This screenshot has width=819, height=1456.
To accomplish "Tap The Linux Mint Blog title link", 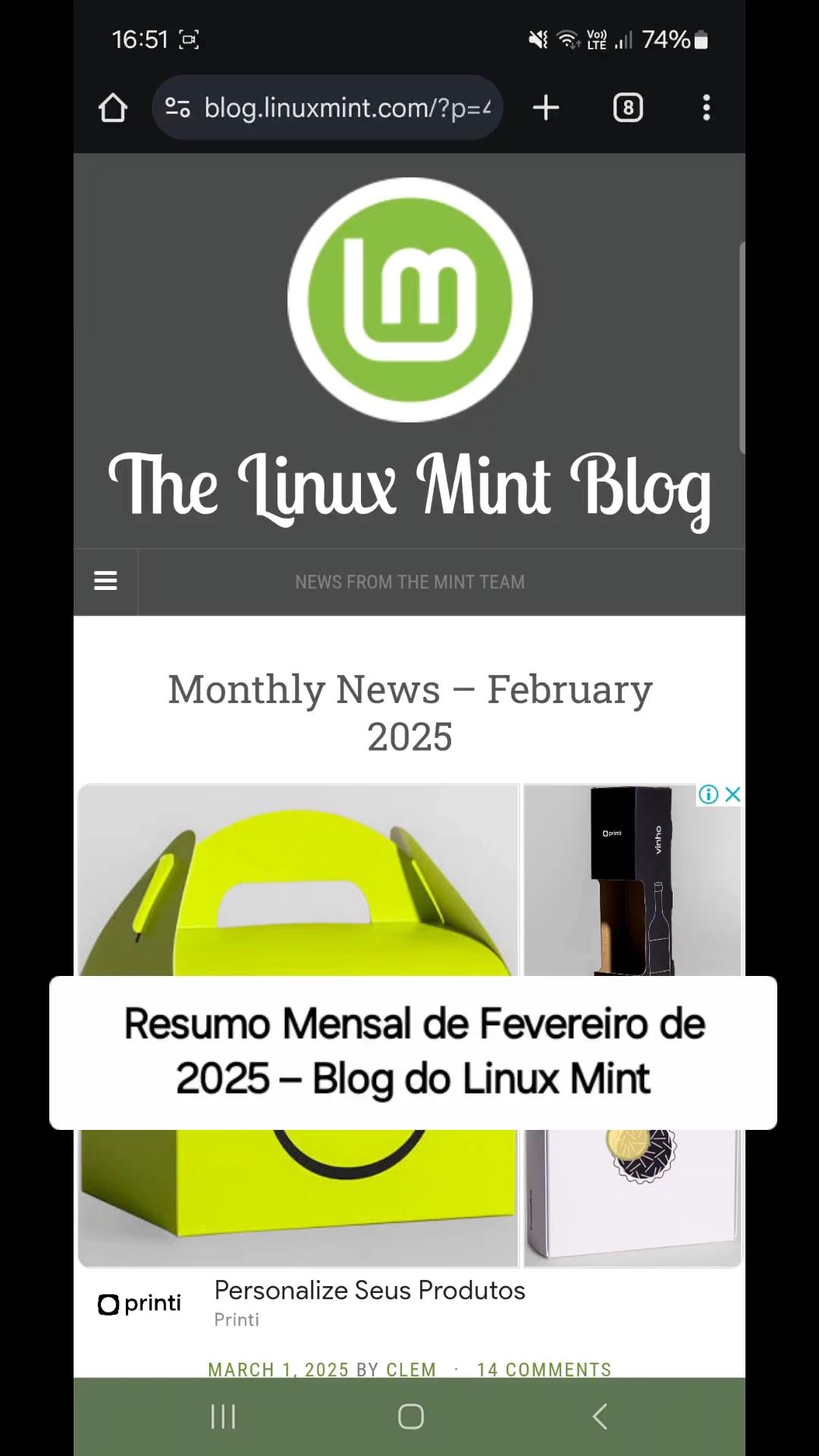I will pos(409,486).
